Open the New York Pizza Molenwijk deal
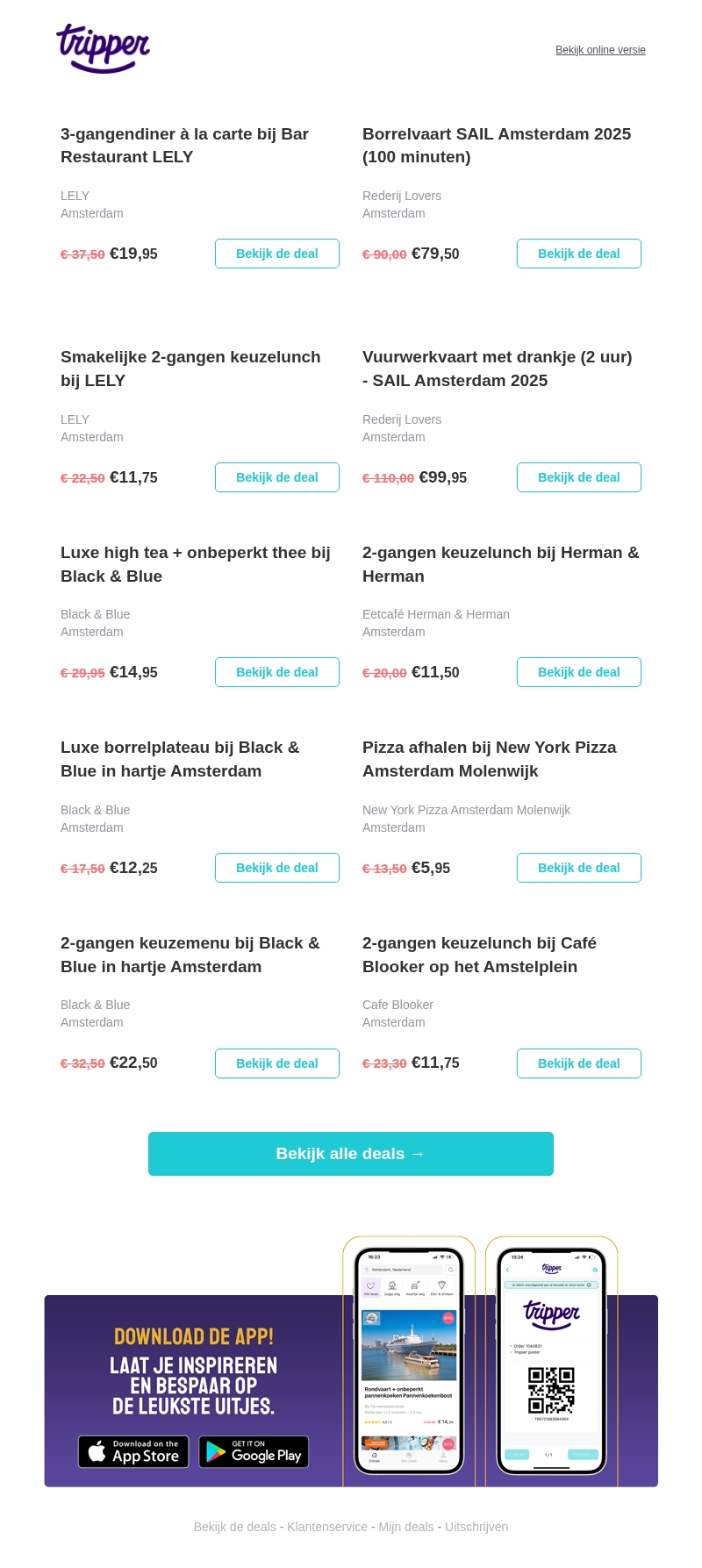The image size is (702, 1568). pos(578,868)
